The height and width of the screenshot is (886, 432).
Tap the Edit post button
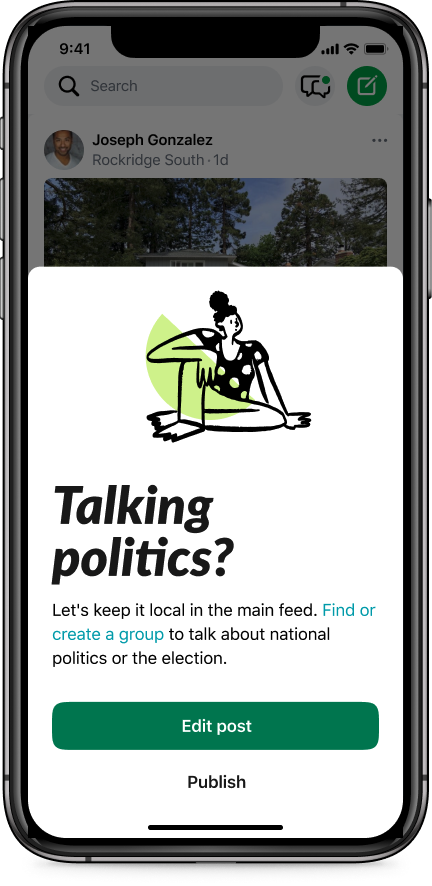[x=215, y=726]
